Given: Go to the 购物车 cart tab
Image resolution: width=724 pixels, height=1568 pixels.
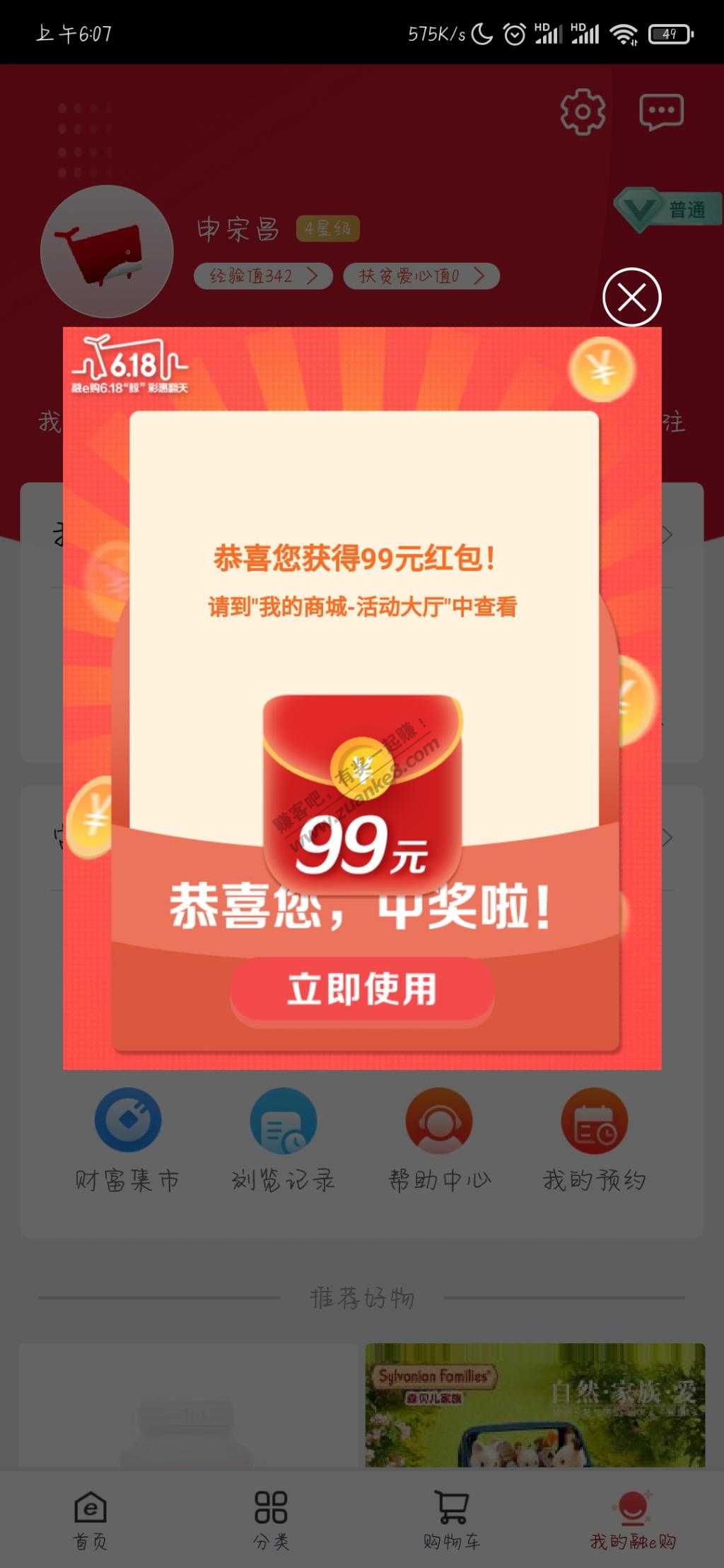Looking at the screenshot, I should click(x=452, y=1519).
